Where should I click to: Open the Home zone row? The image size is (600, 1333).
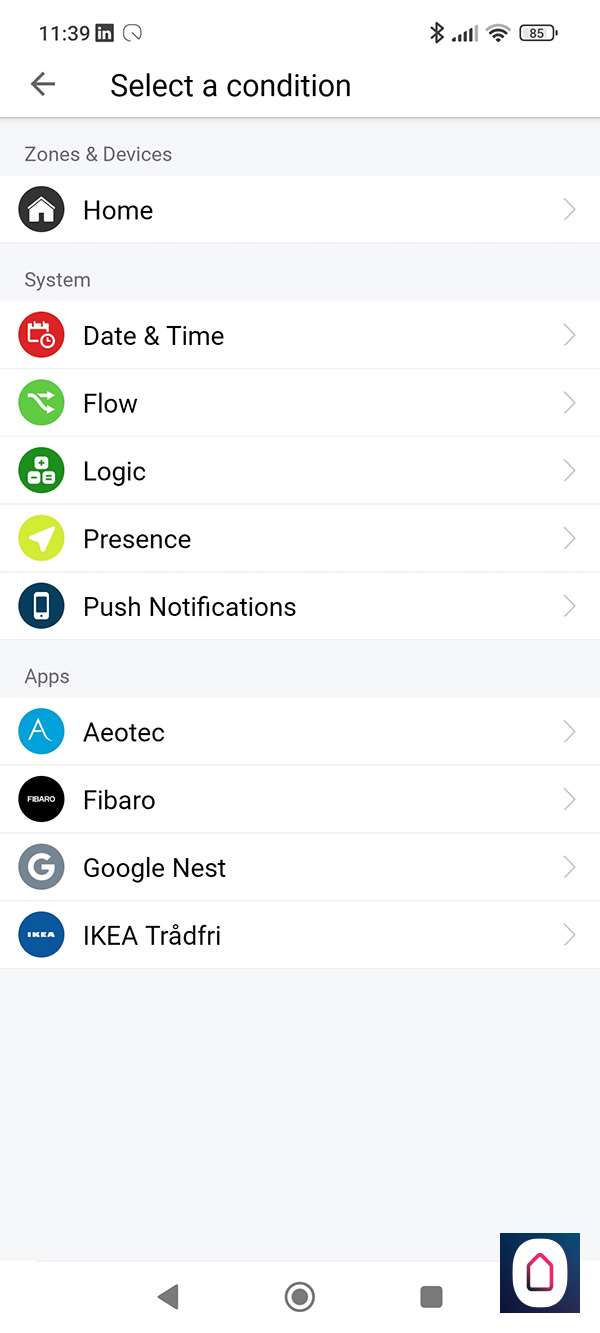pos(300,210)
